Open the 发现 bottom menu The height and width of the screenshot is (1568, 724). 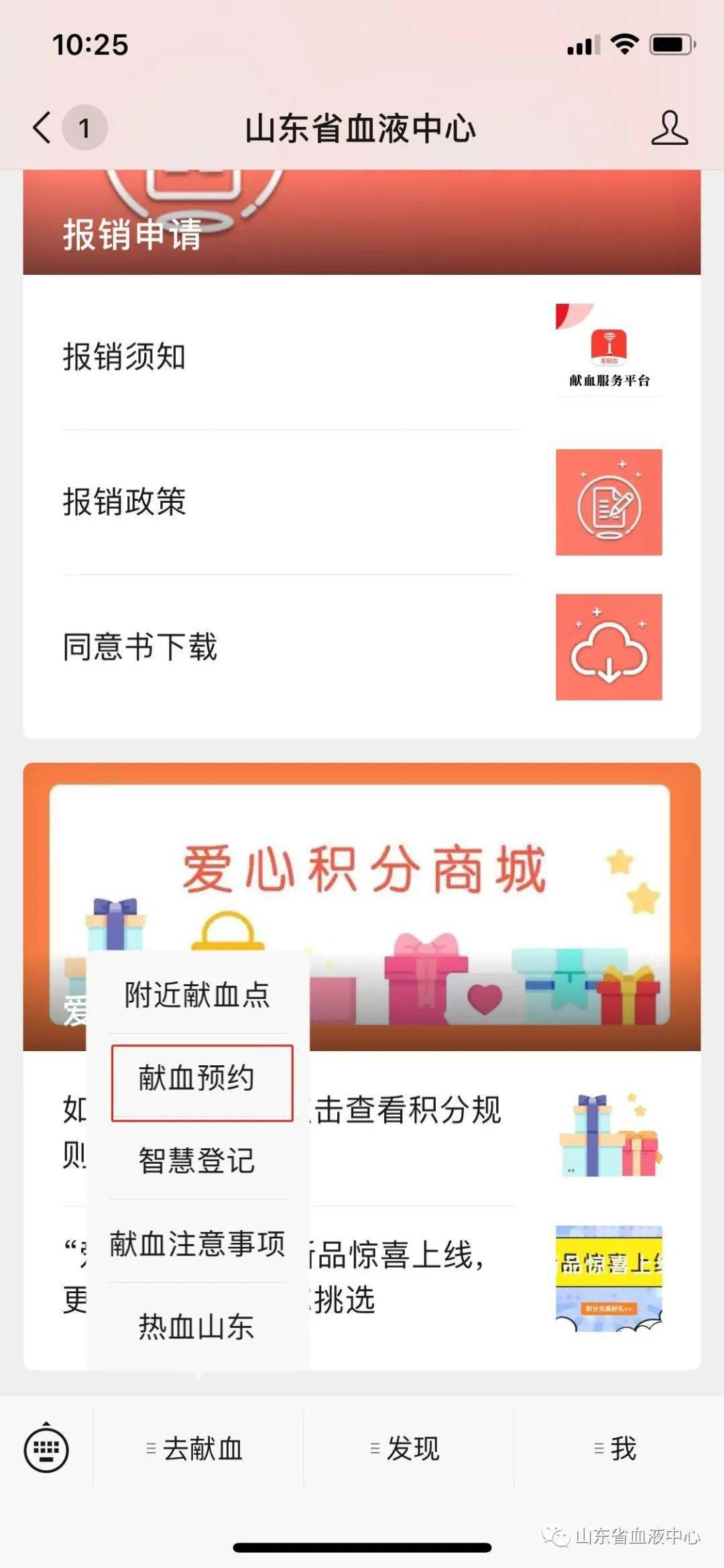408,1449
